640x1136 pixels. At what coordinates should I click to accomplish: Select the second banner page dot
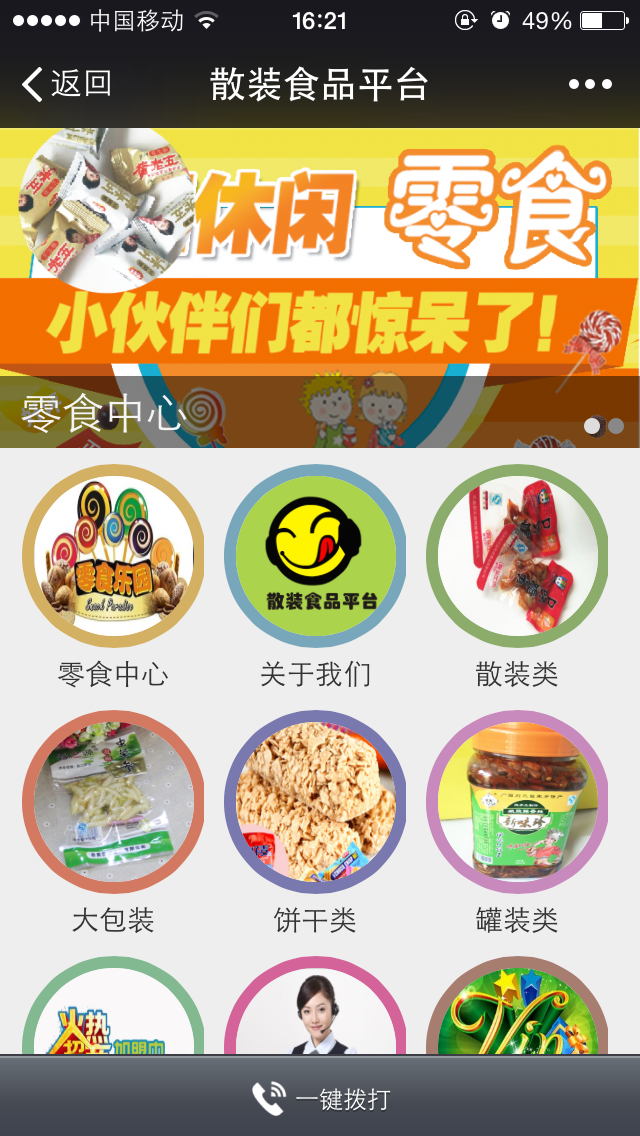616,426
